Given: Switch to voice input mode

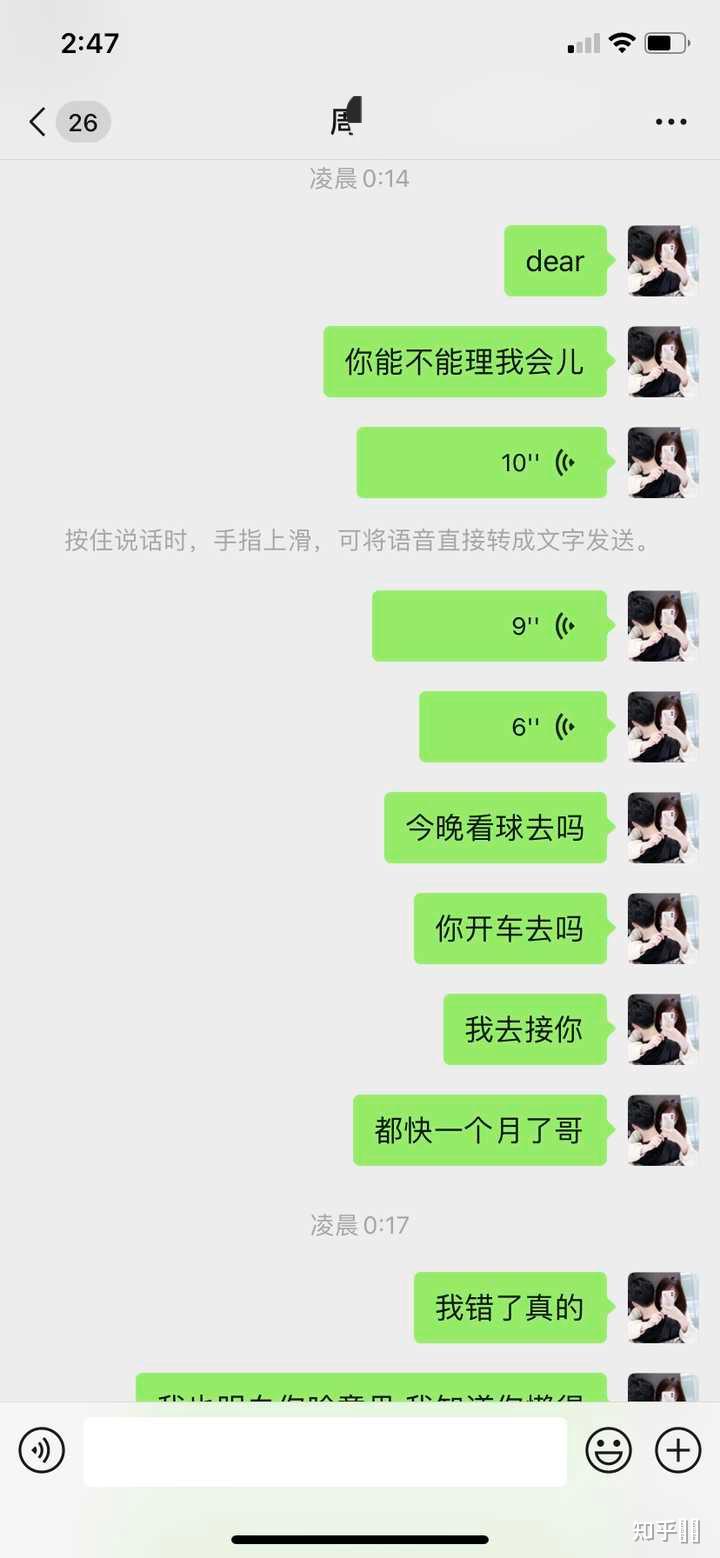Looking at the screenshot, I should [x=42, y=1450].
